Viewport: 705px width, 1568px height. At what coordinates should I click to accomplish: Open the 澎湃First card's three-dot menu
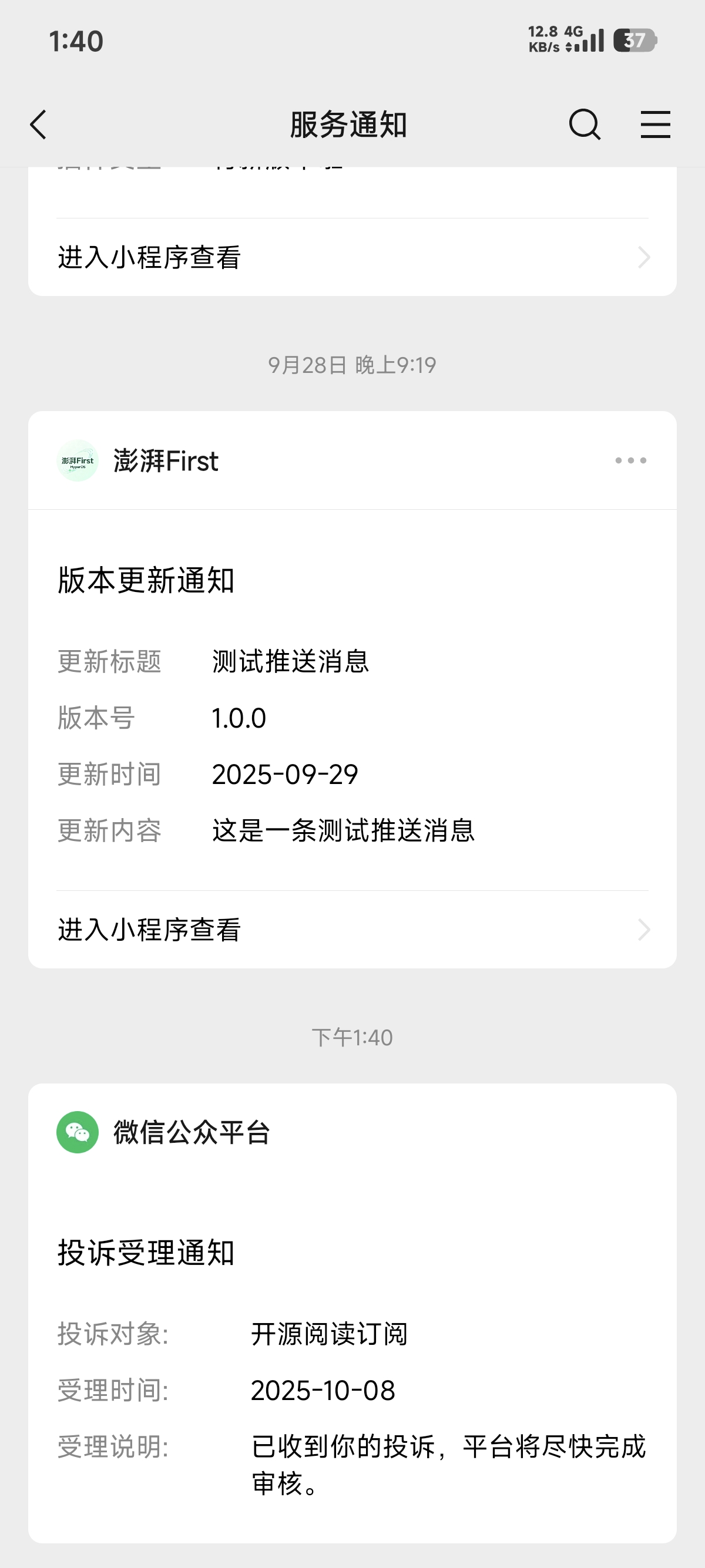tap(630, 461)
